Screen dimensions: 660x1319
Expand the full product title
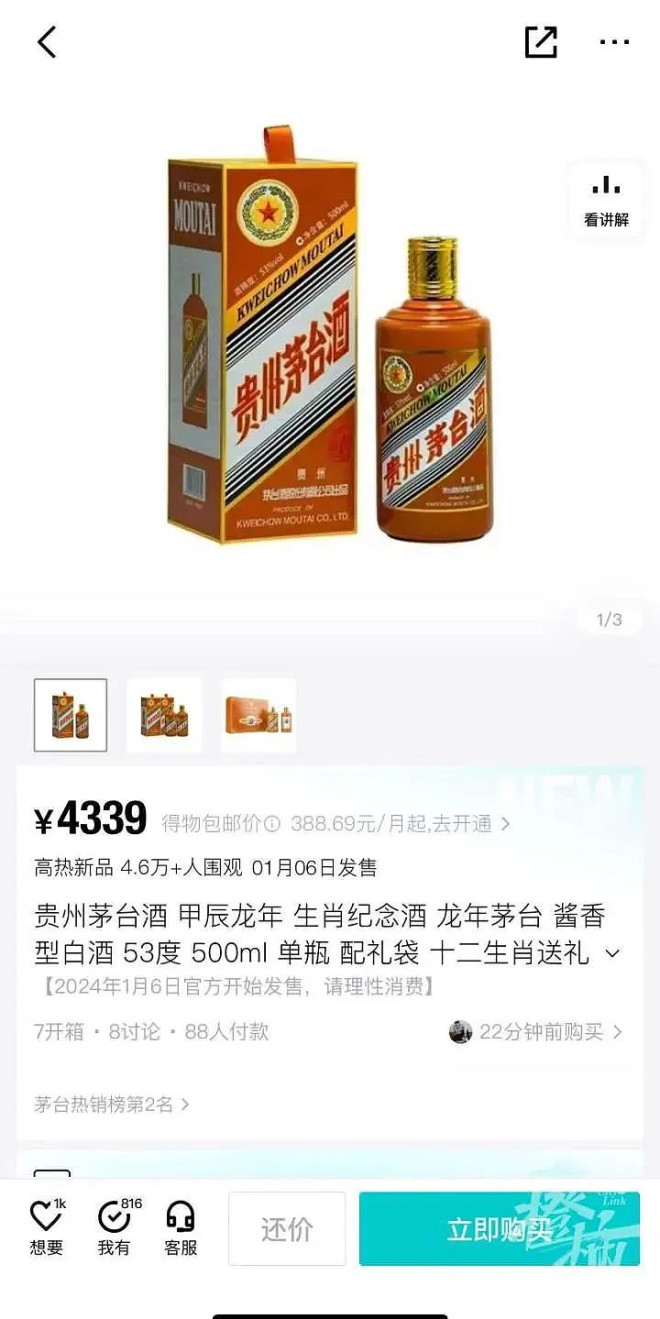pyautogui.click(x=613, y=953)
